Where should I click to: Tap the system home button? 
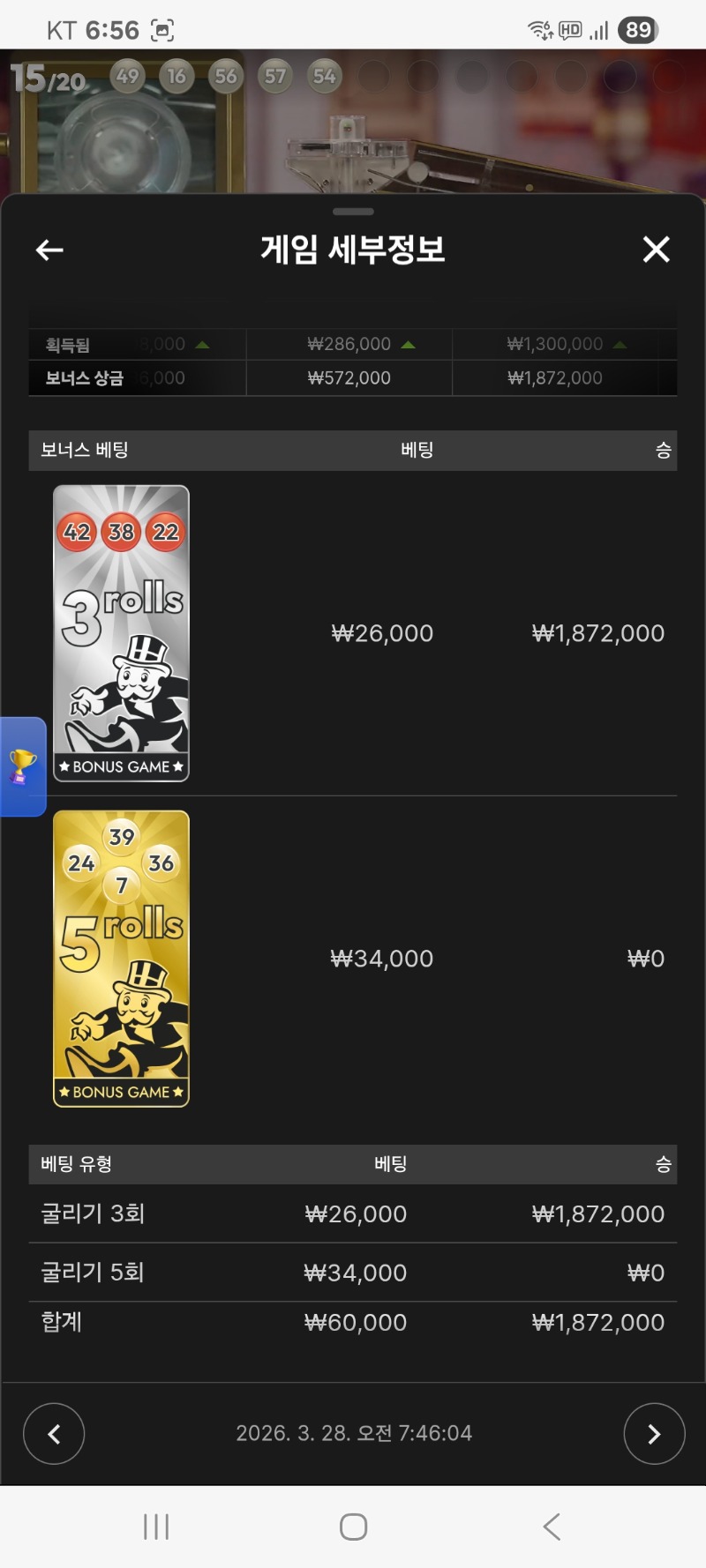pos(353,1527)
